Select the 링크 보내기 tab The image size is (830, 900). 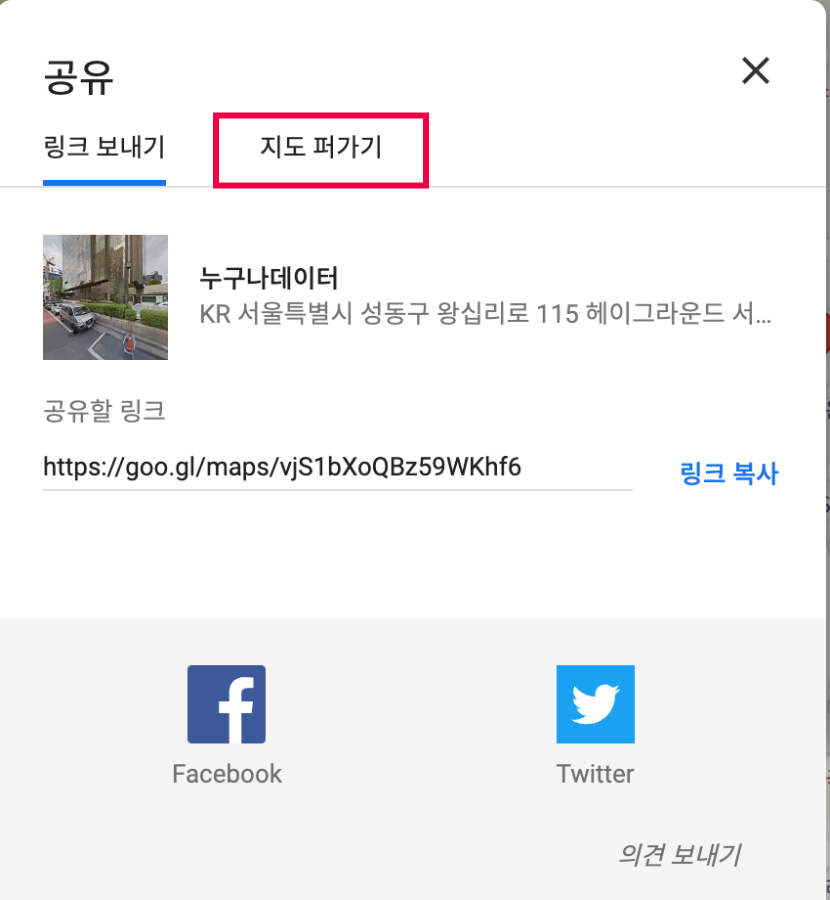point(104,149)
